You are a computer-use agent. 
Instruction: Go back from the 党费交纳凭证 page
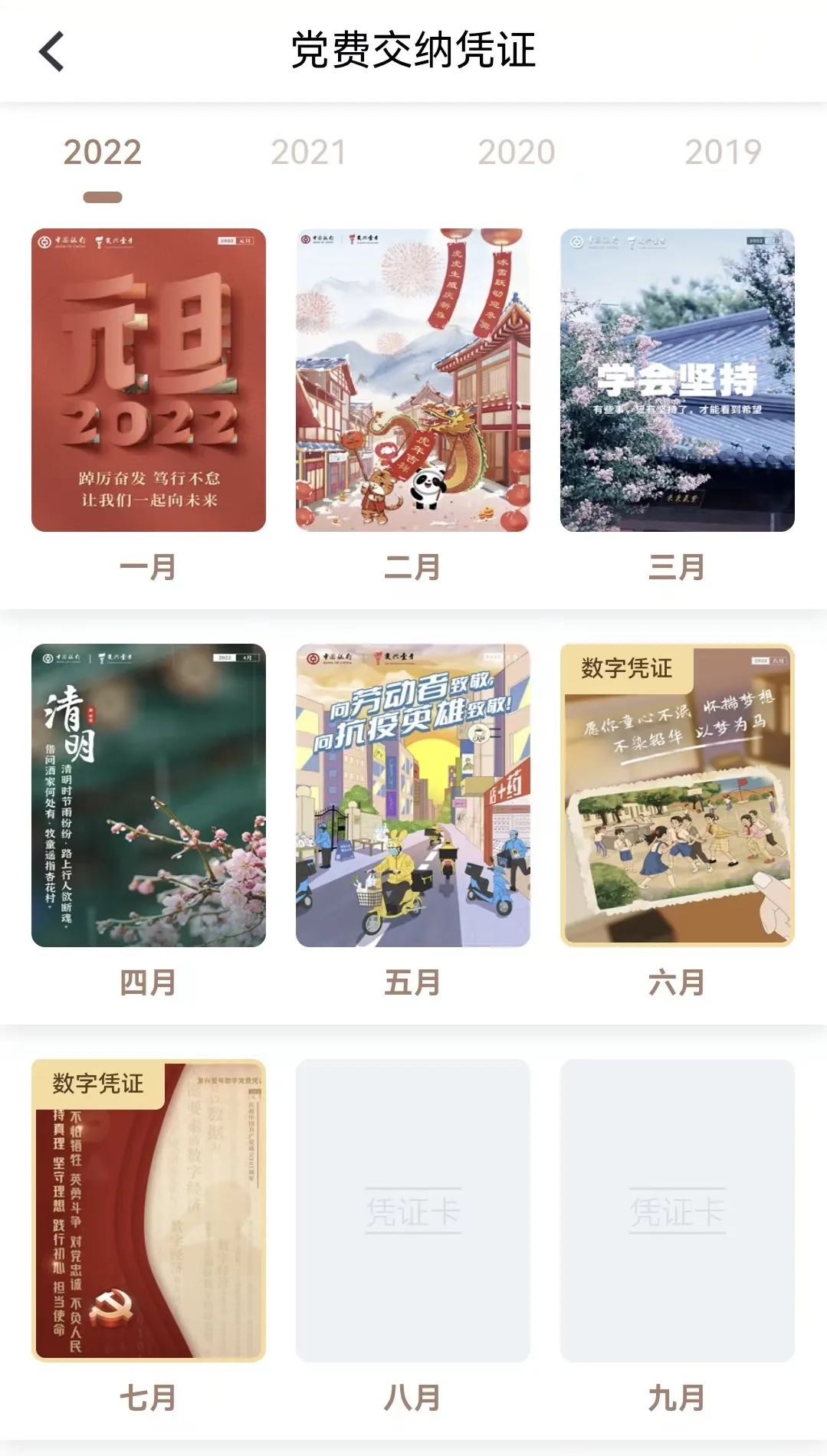[51, 51]
